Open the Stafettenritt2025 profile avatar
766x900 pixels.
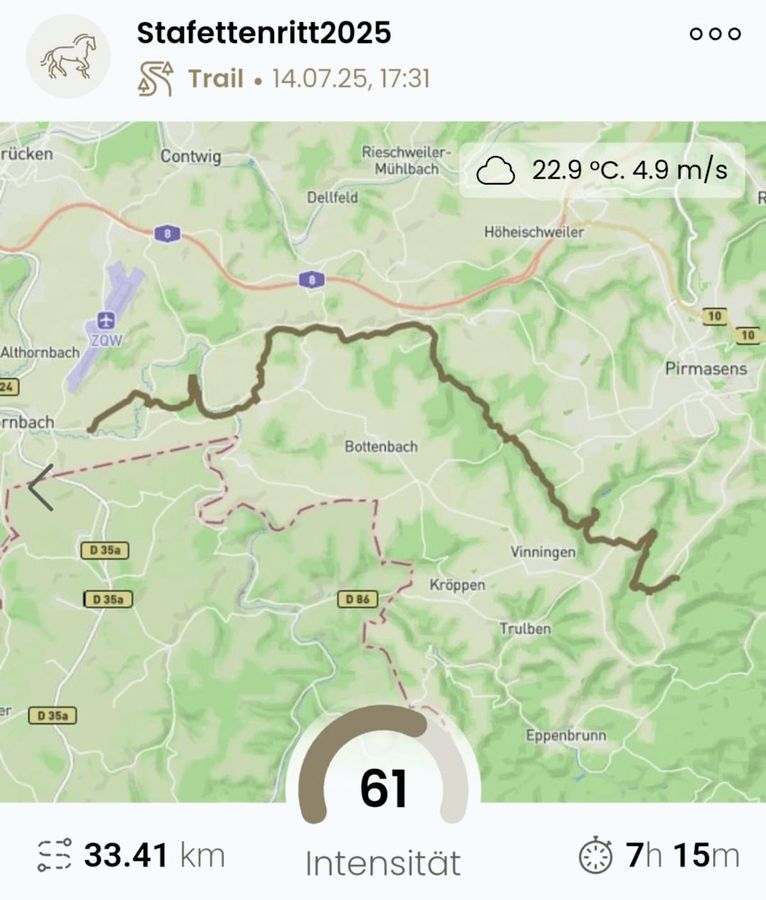pyautogui.click(x=68, y=56)
